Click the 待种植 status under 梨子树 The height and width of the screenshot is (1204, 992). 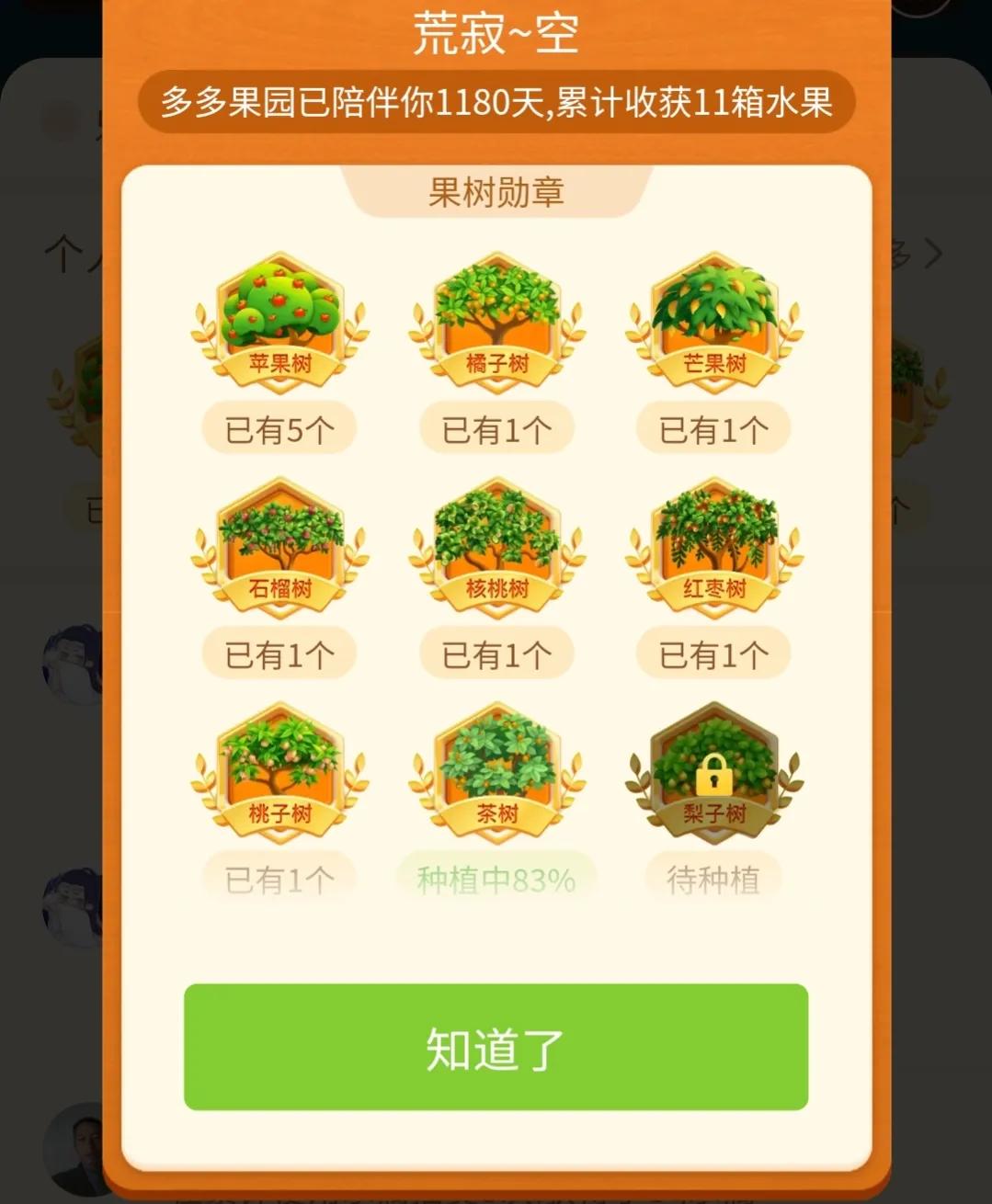[713, 878]
